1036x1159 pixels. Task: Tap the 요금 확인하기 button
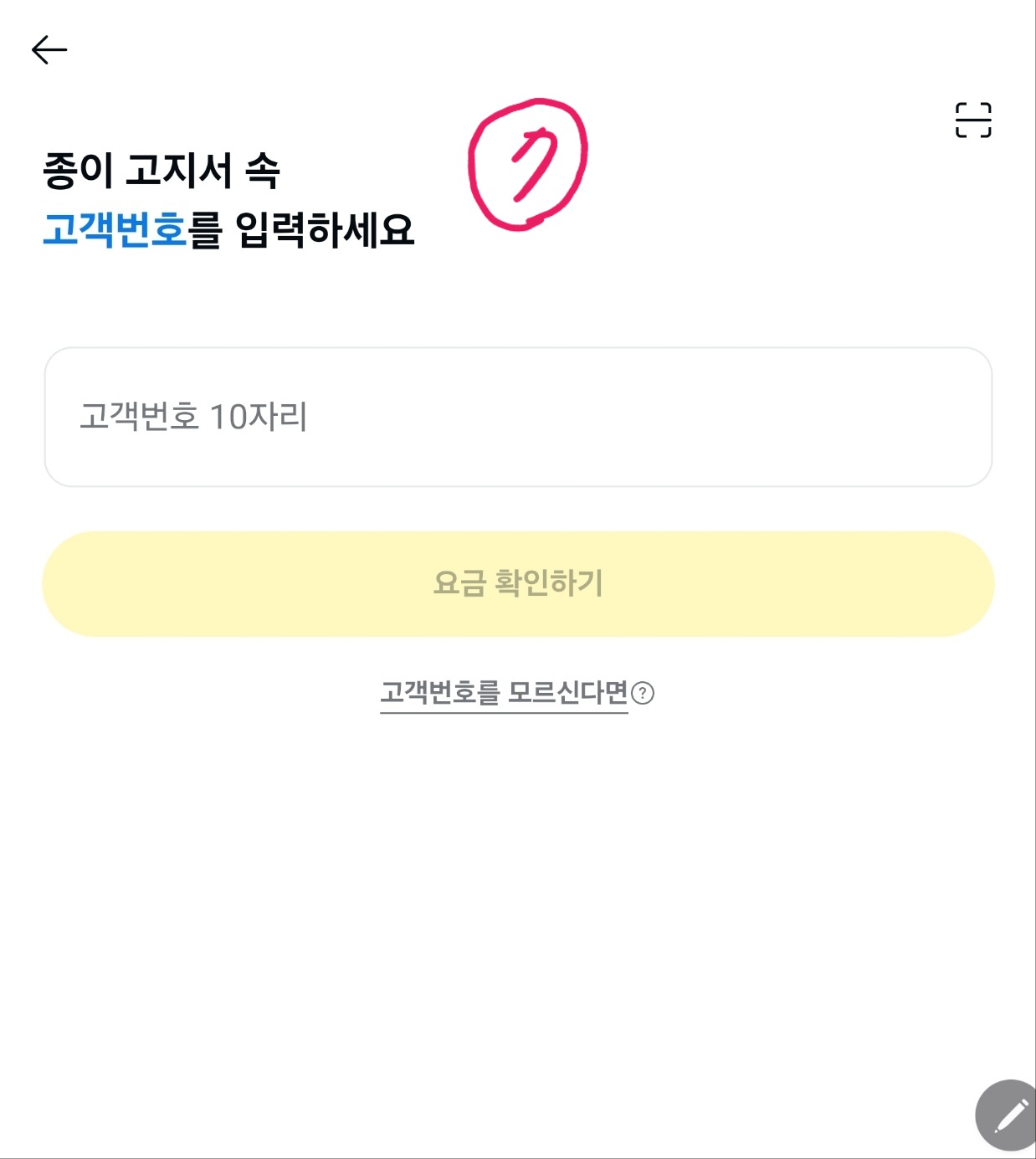point(518,583)
